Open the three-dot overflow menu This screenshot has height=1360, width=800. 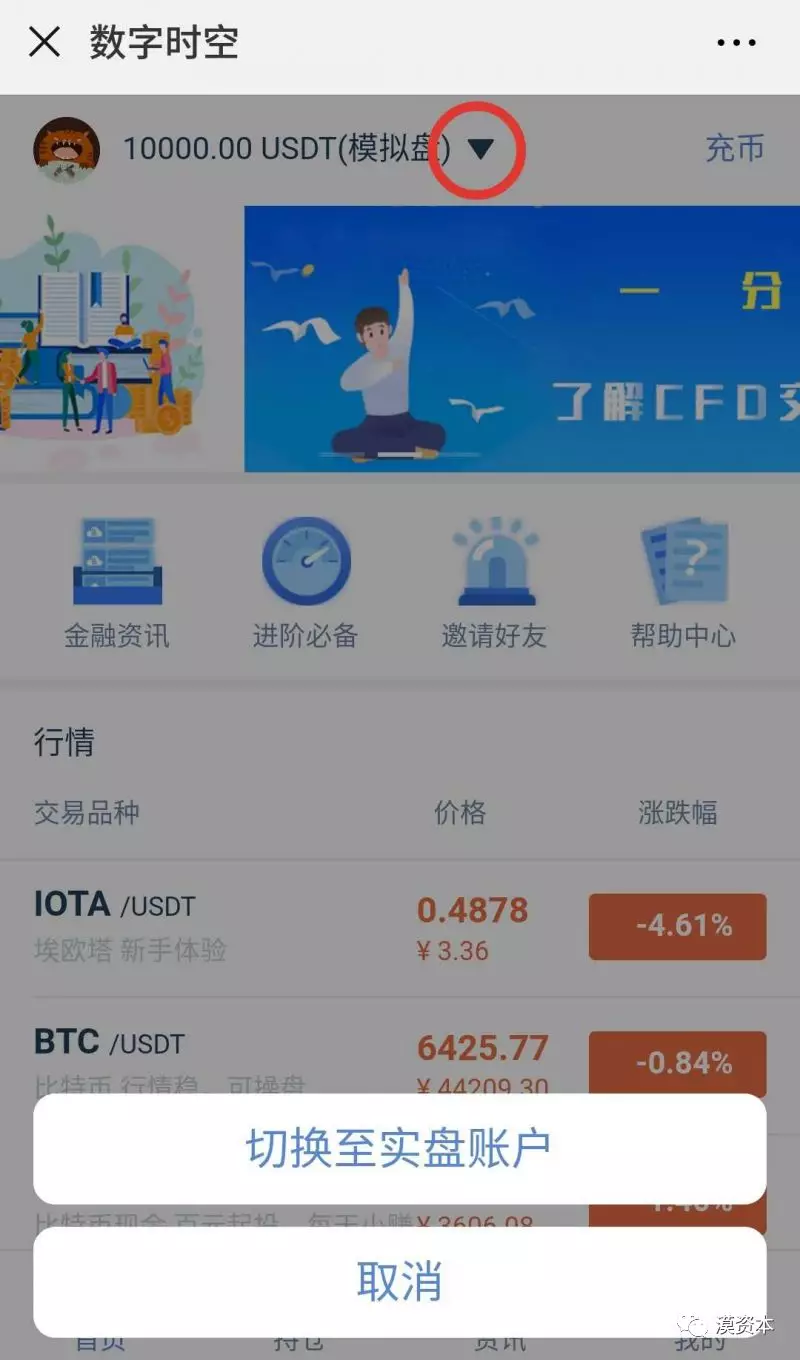737,43
